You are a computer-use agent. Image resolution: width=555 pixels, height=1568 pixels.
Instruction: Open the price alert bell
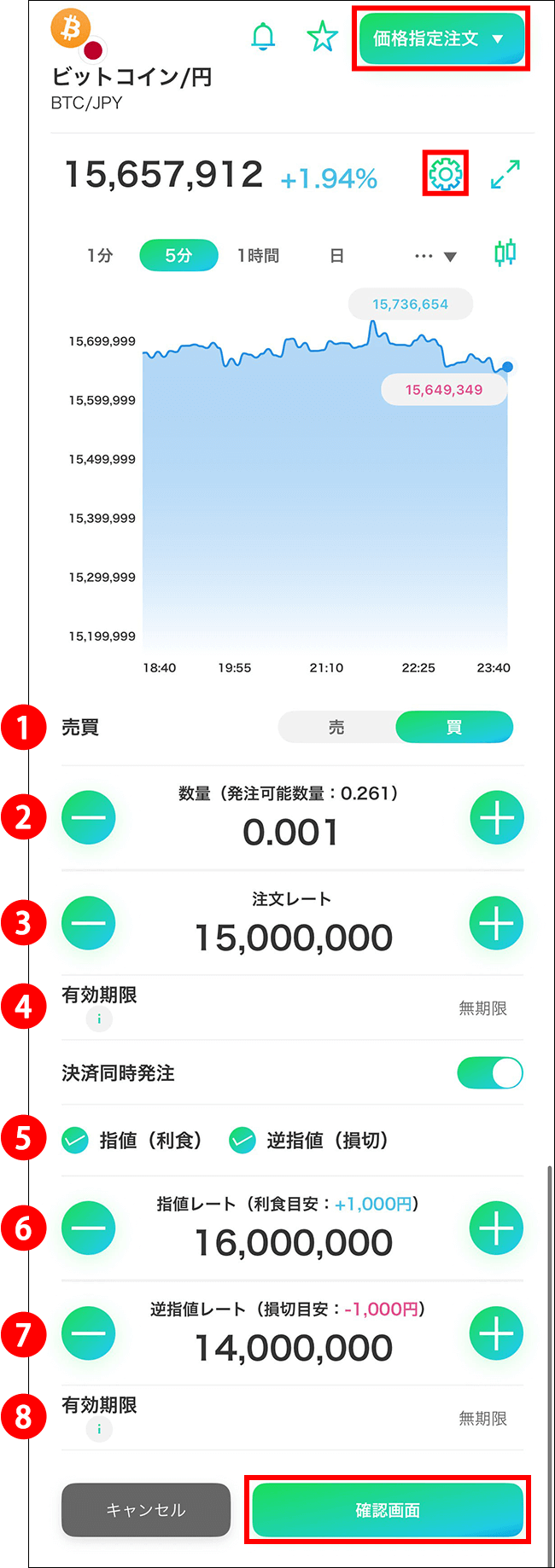tap(263, 37)
